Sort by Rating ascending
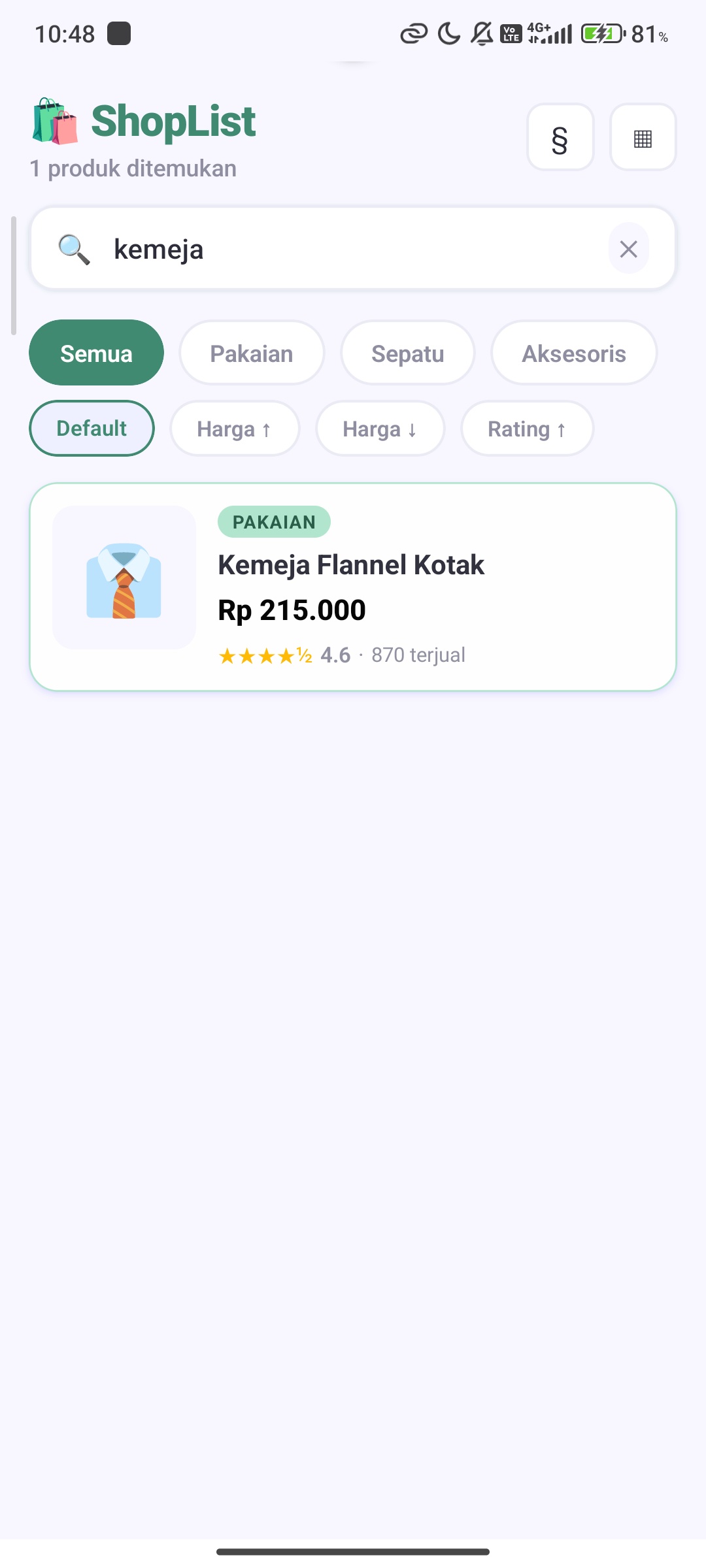706x1568 pixels. [x=527, y=429]
